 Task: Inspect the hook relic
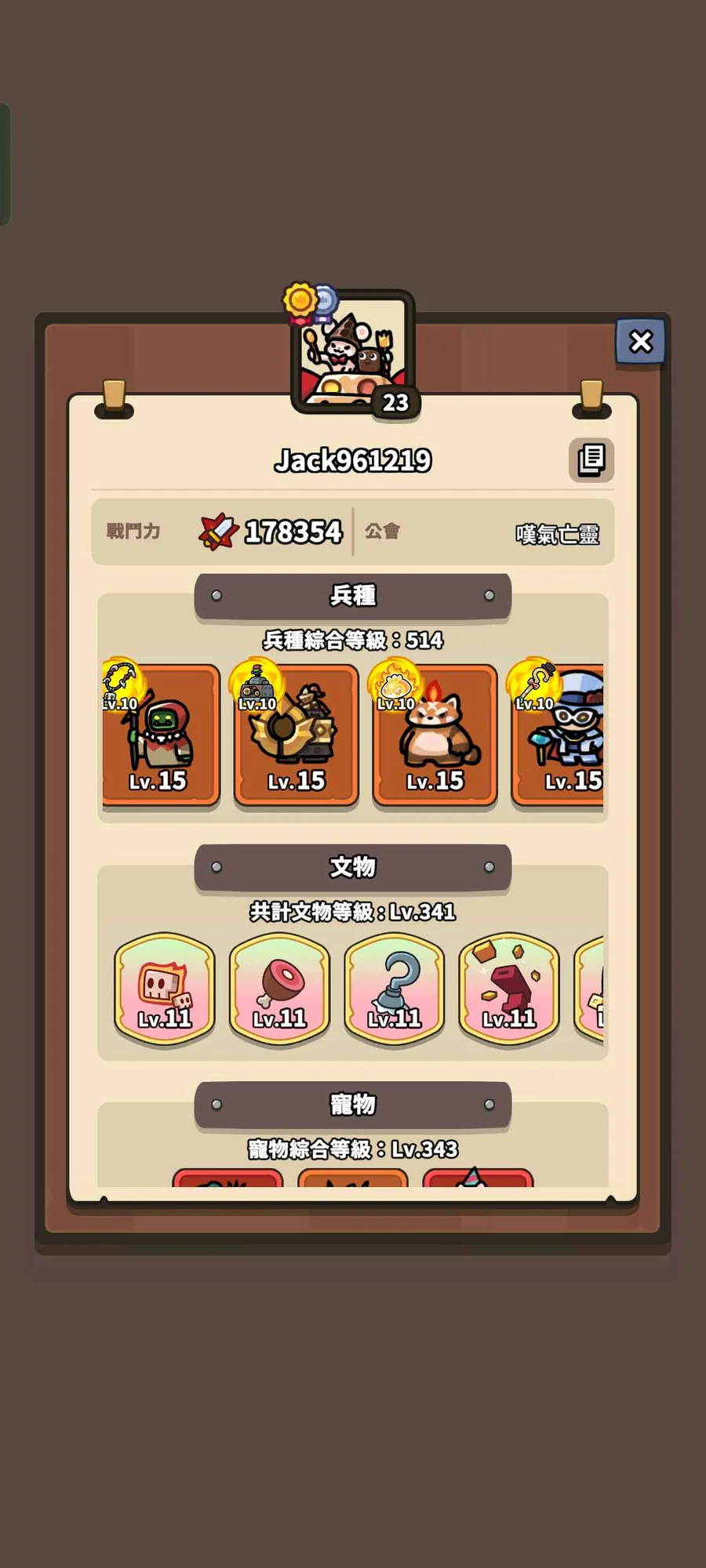395,988
